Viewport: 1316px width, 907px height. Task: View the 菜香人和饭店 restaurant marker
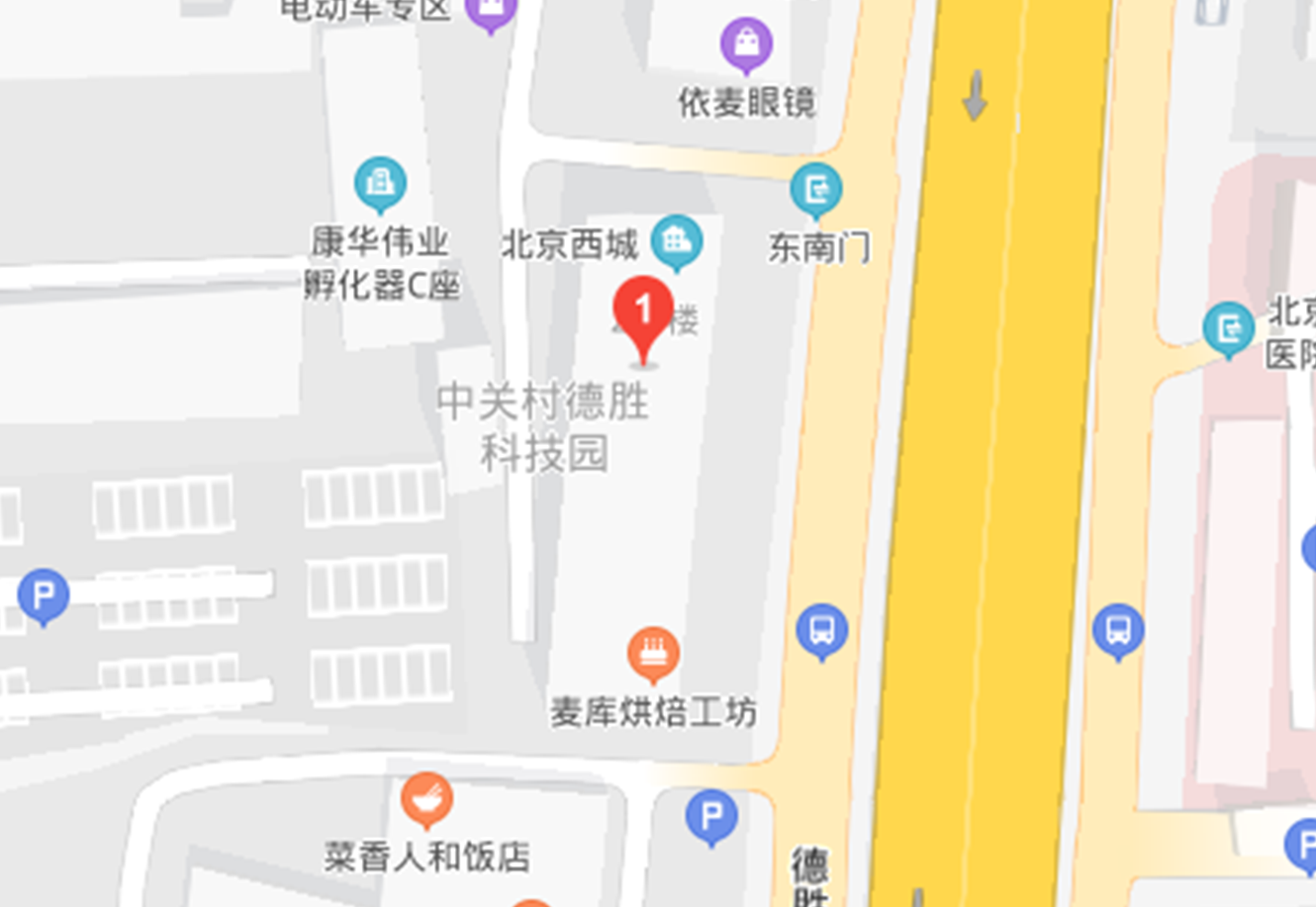coord(427,798)
